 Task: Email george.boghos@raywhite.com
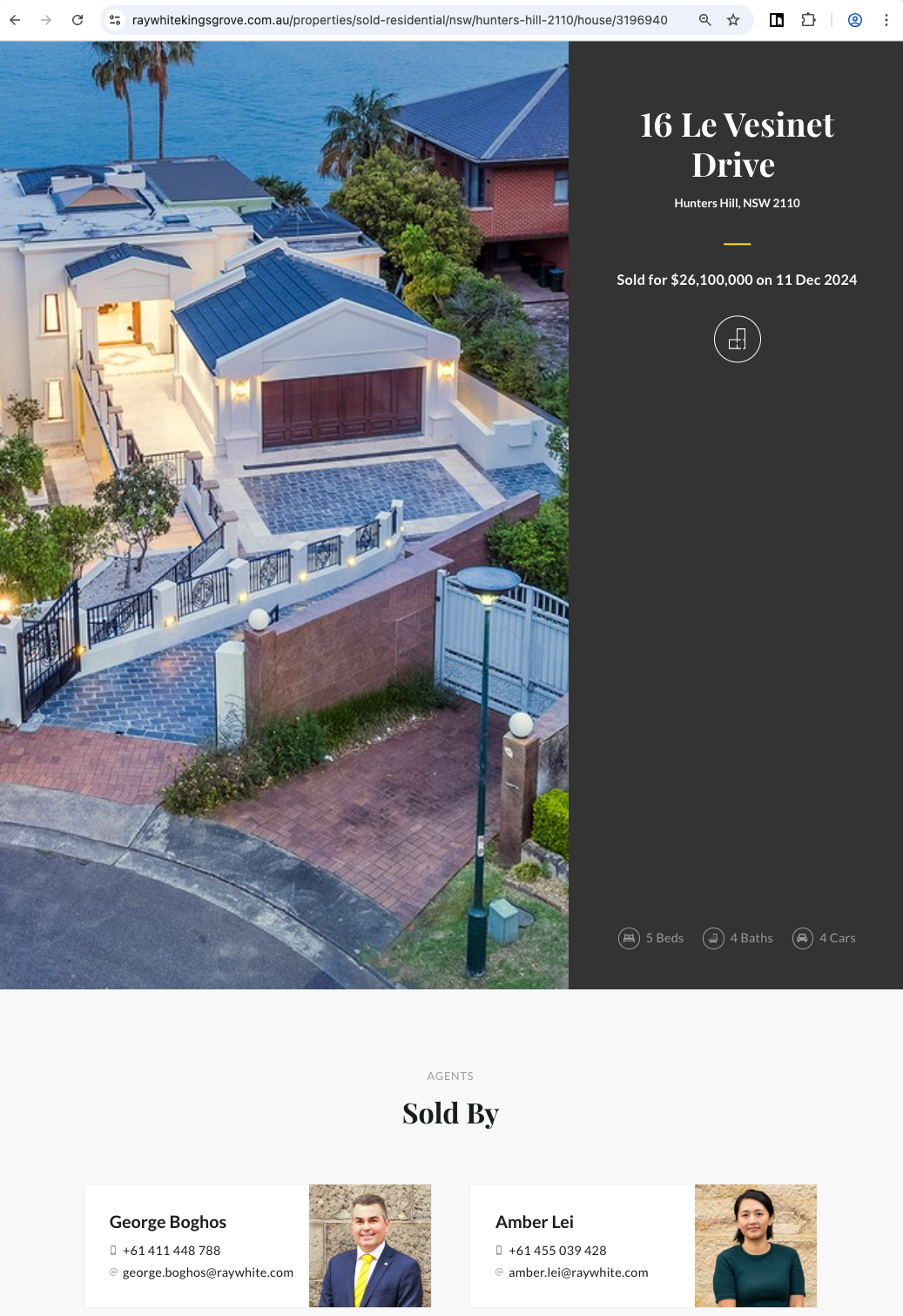208,1272
